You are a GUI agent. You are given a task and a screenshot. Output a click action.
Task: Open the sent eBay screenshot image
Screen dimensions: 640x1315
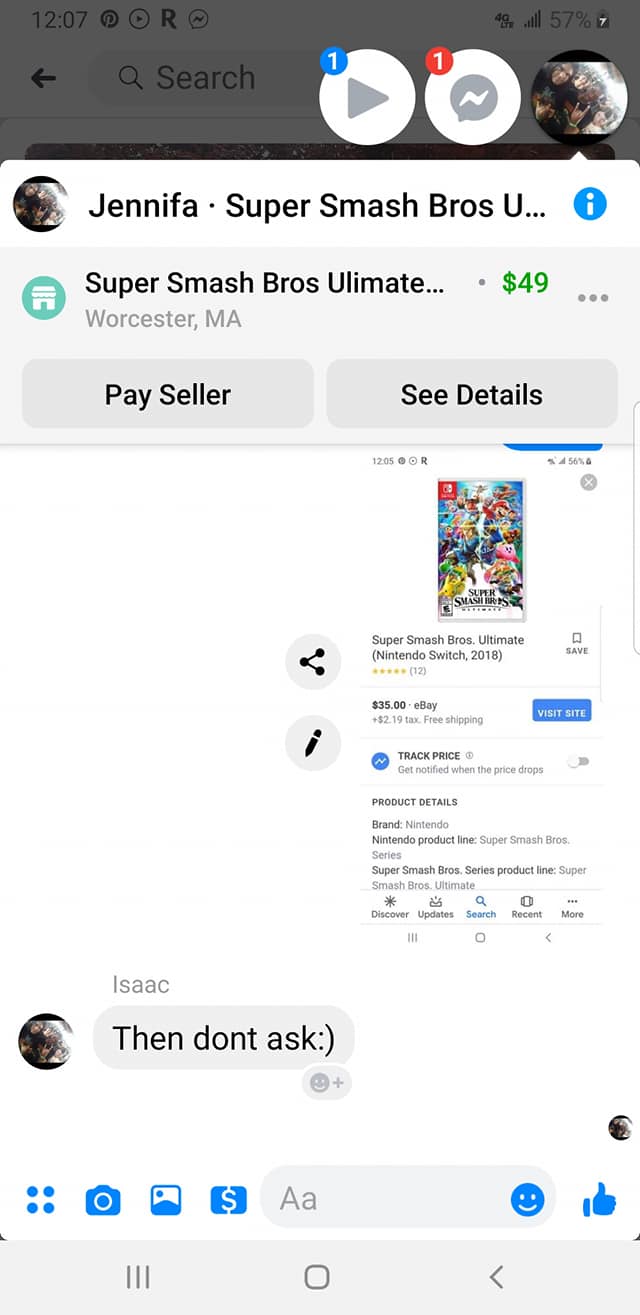click(x=482, y=700)
